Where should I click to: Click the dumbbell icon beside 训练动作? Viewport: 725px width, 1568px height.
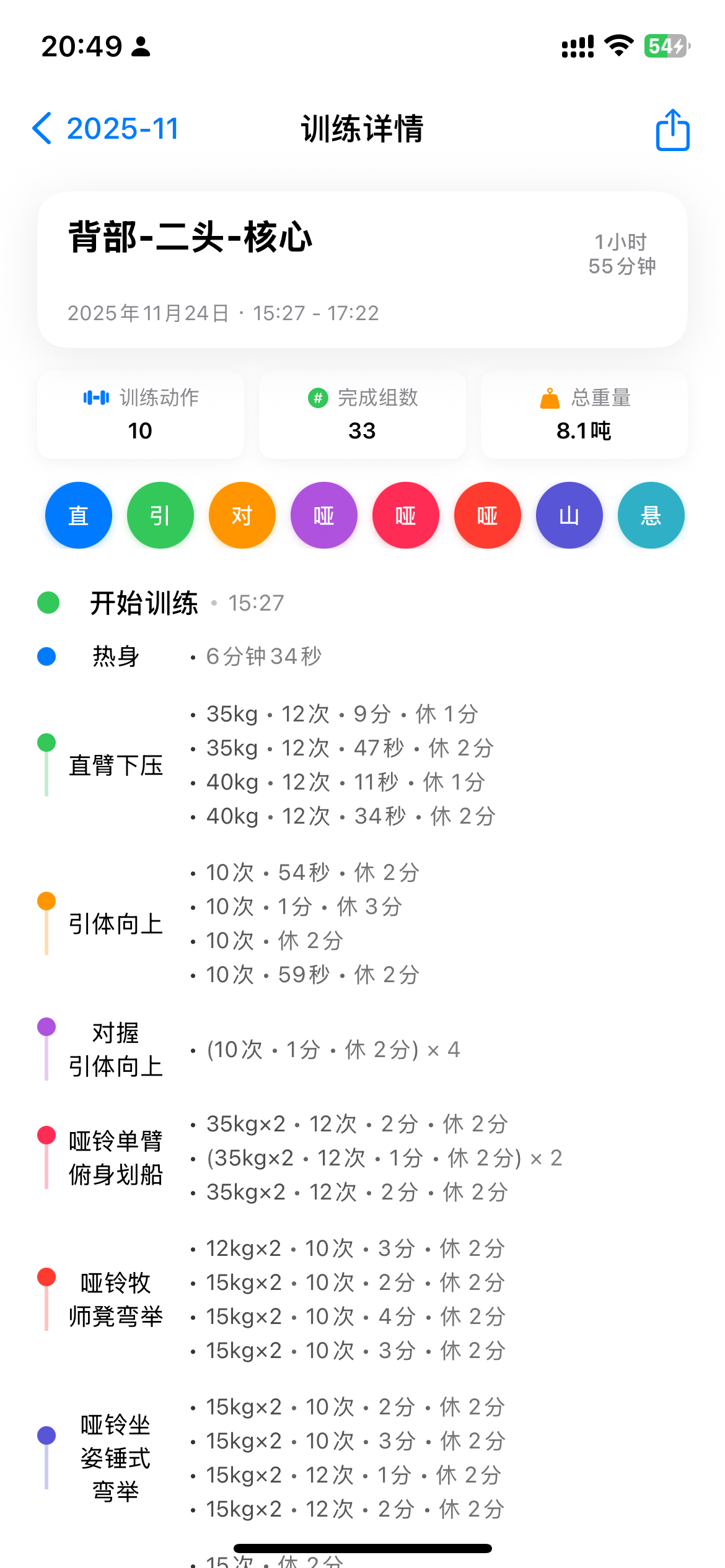coord(96,398)
